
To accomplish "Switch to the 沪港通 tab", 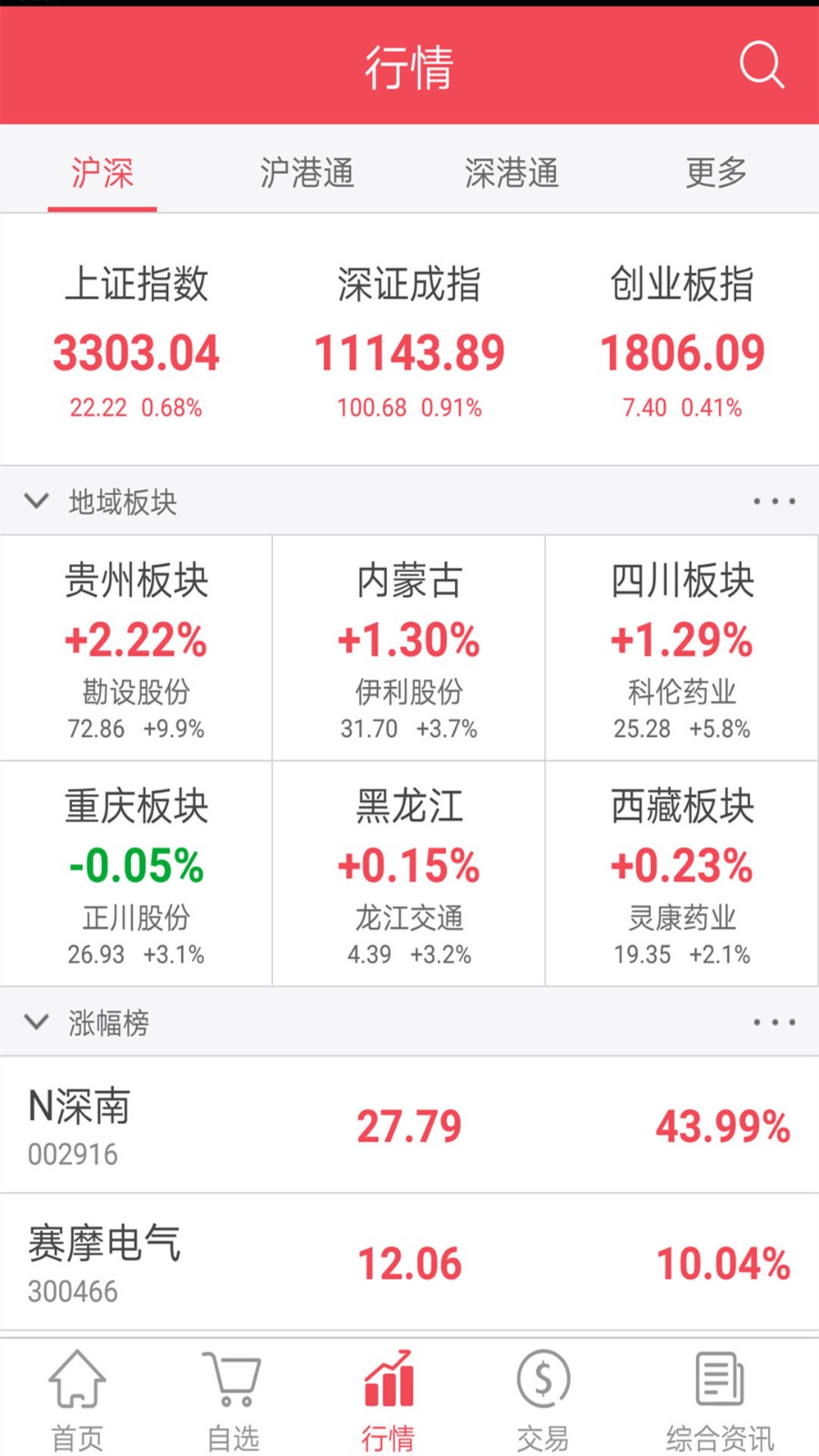I will tap(307, 173).
